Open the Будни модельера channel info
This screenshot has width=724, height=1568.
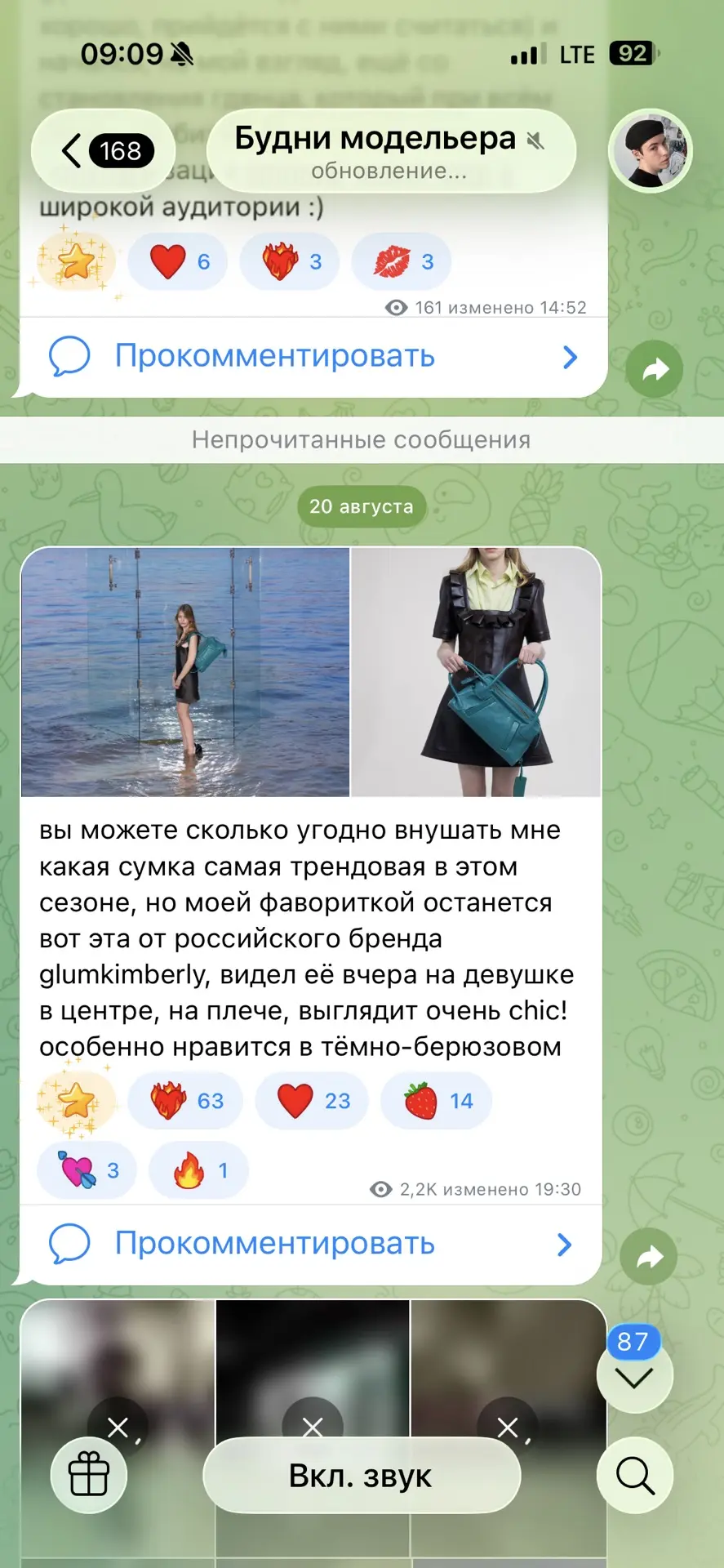[x=391, y=151]
